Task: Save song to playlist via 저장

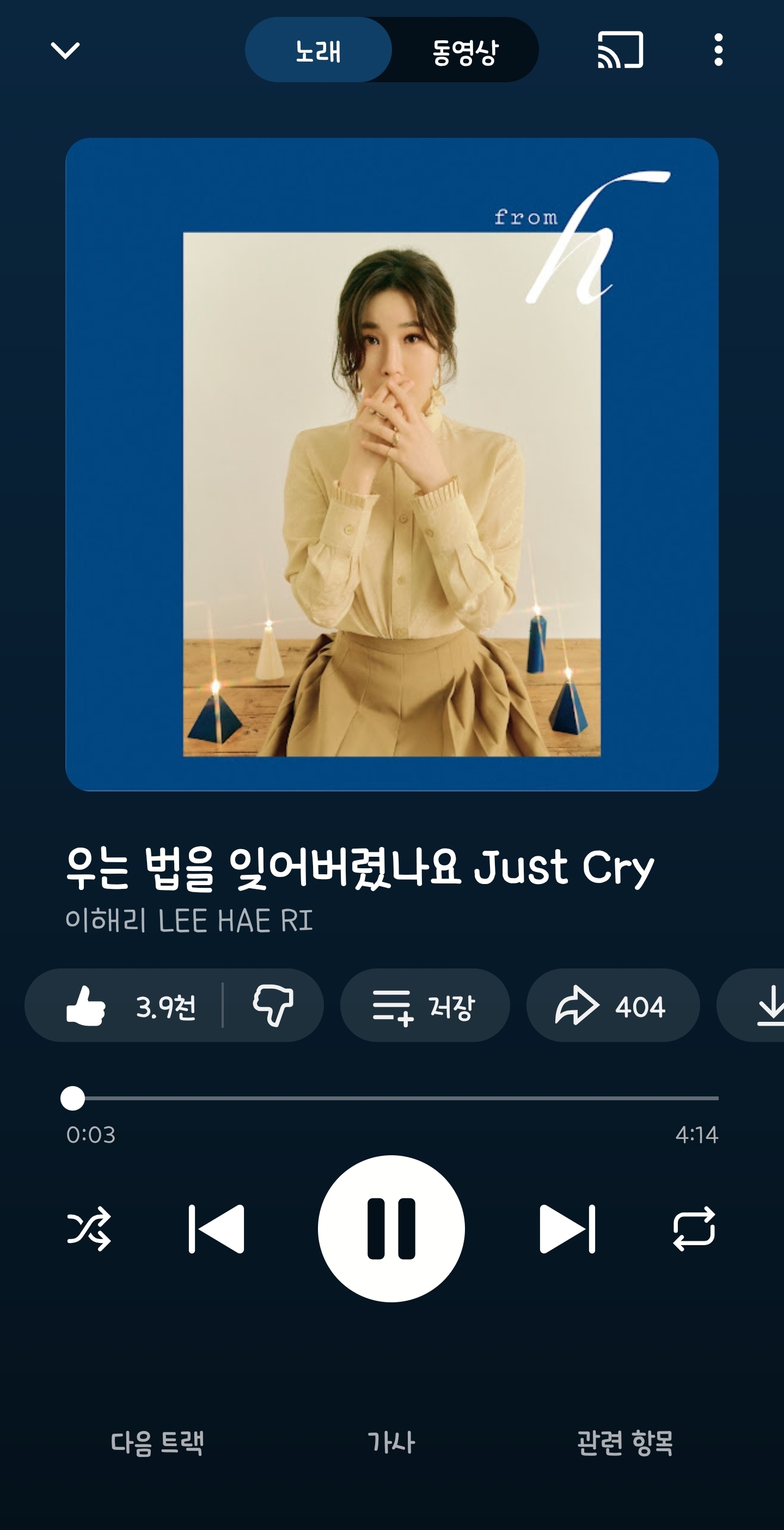Action: pos(424,1005)
